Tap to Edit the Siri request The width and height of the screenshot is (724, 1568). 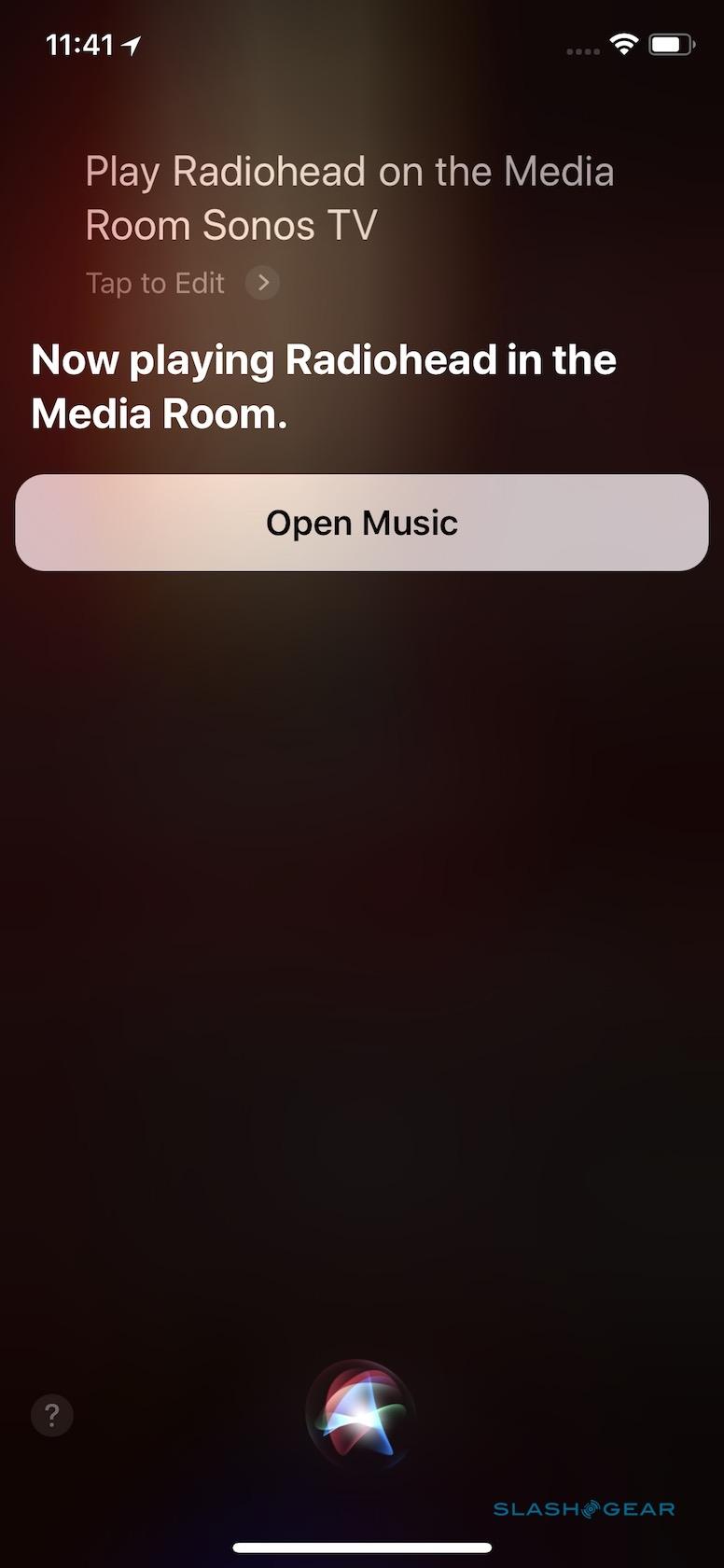pyautogui.click(x=182, y=283)
